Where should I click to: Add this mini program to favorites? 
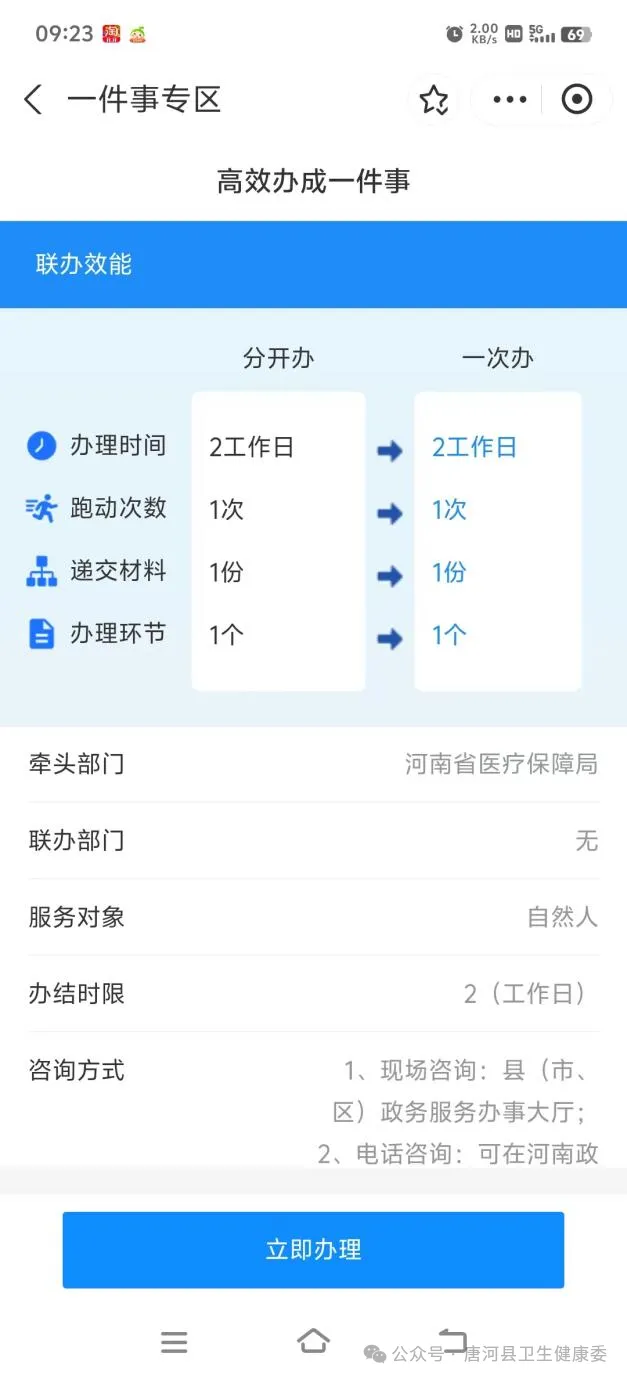(x=434, y=99)
